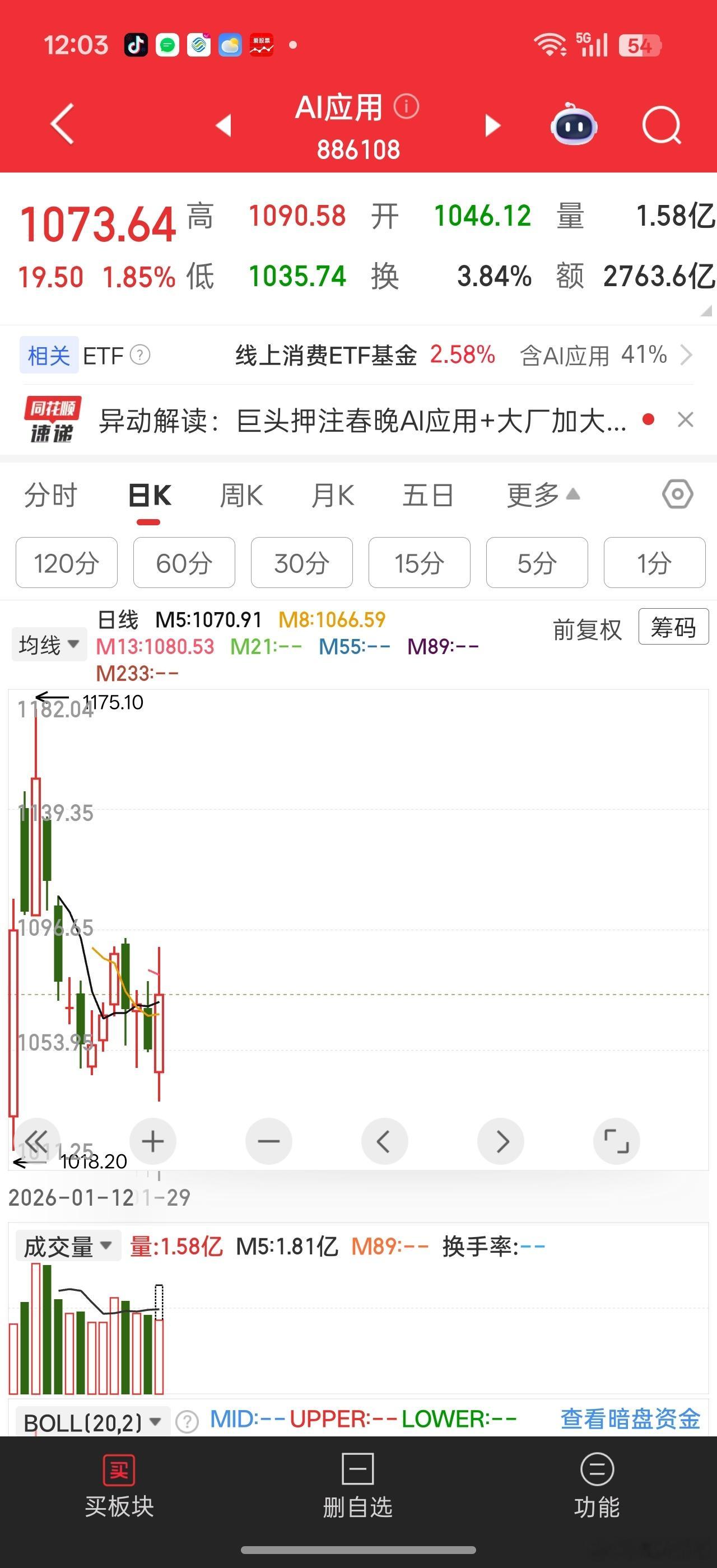Show the 月K chart
Screen dimensions: 717x1568
[x=332, y=496]
